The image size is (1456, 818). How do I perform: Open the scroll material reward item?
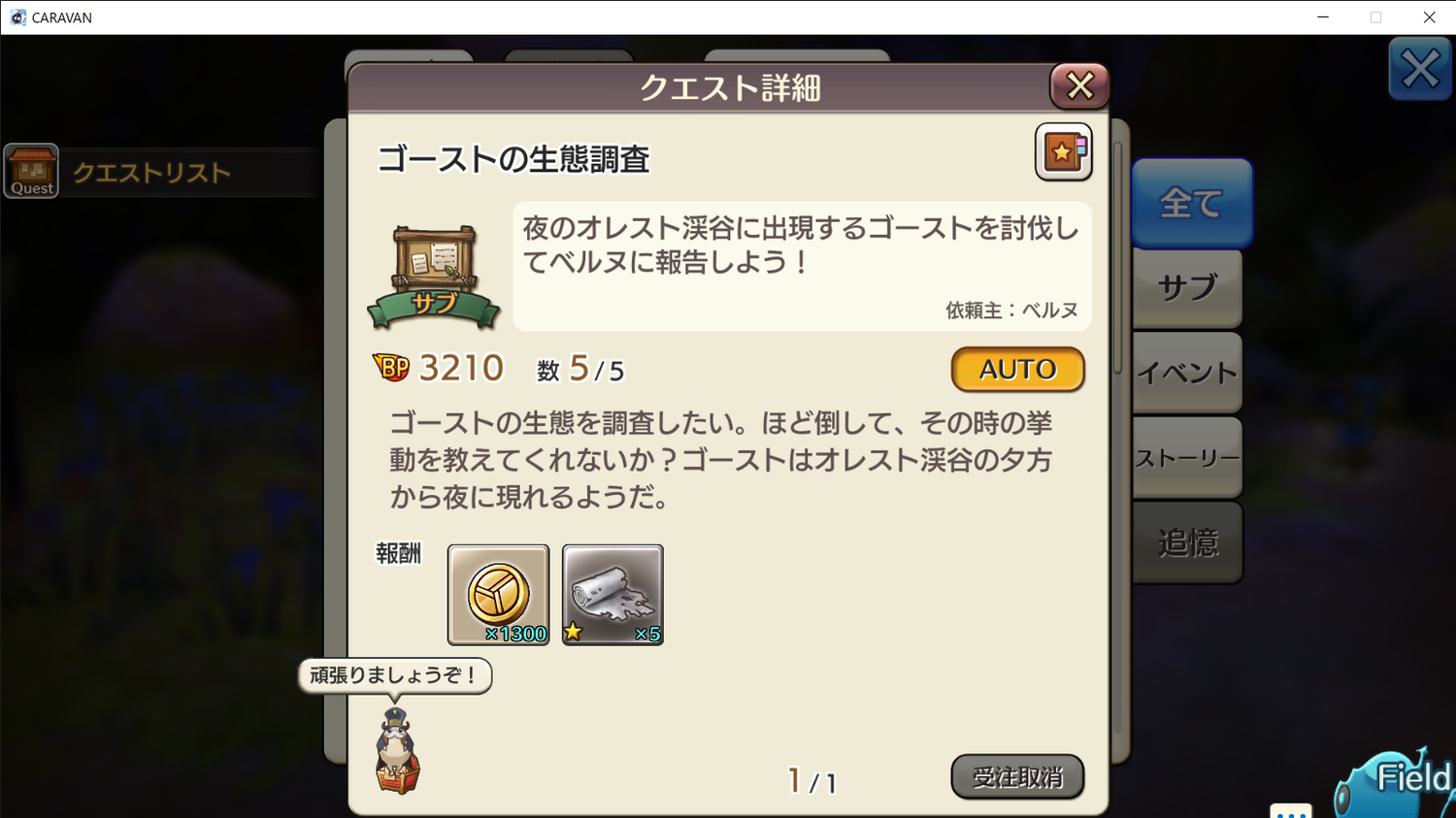[x=612, y=595]
